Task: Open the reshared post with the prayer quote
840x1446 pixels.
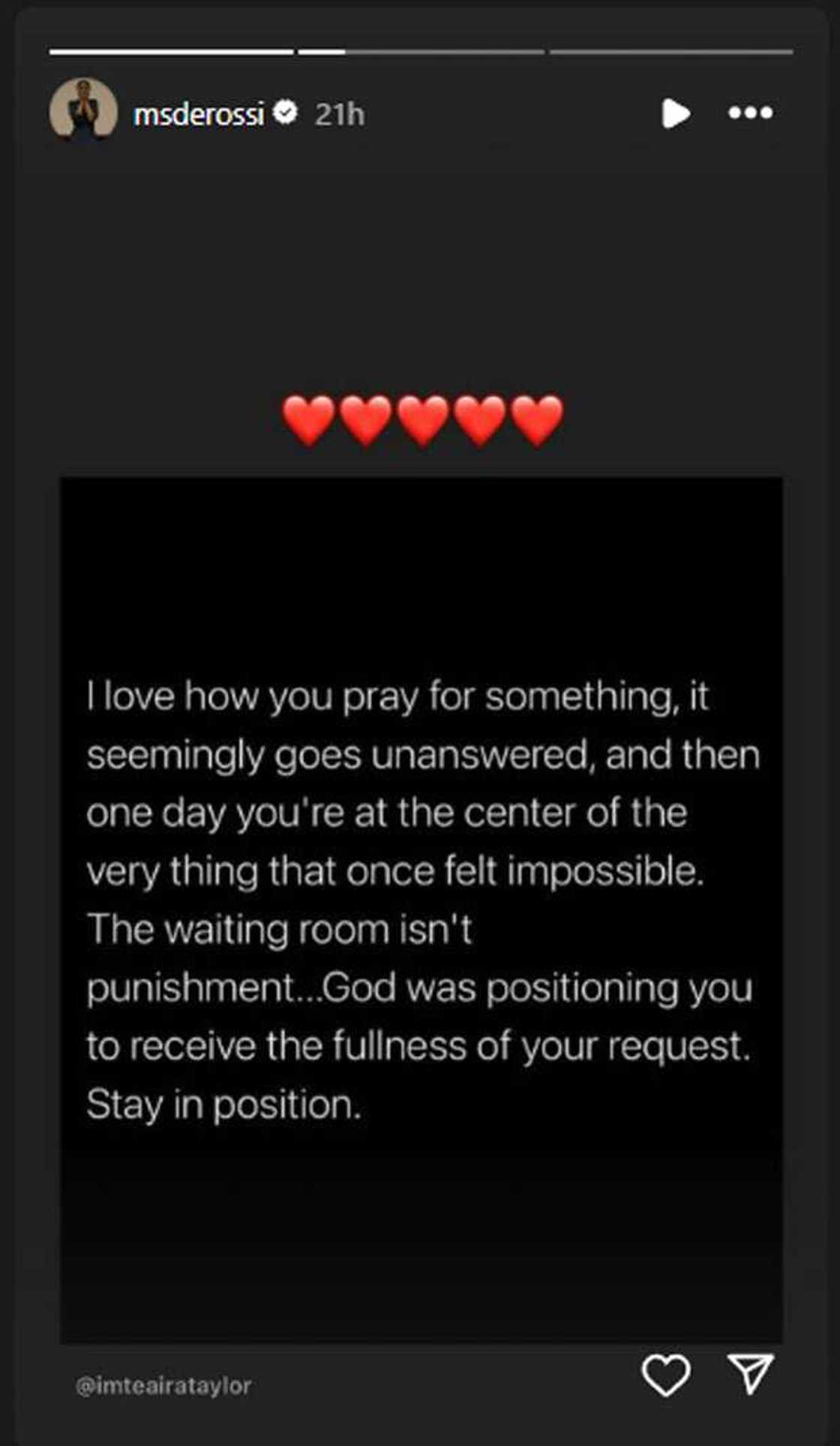Action: [421, 909]
